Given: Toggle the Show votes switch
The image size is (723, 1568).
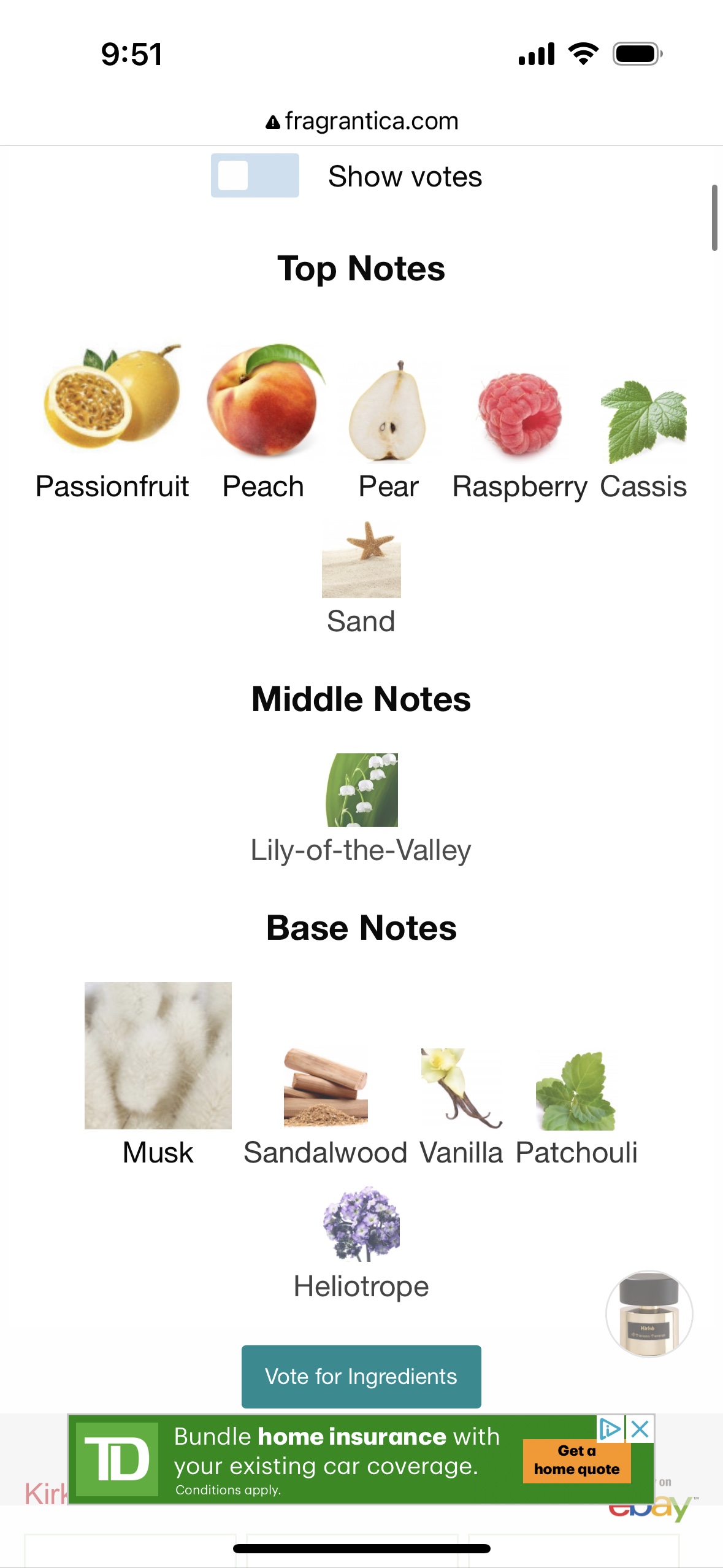Looking at the screenshot, I should [x=254, y=176].
